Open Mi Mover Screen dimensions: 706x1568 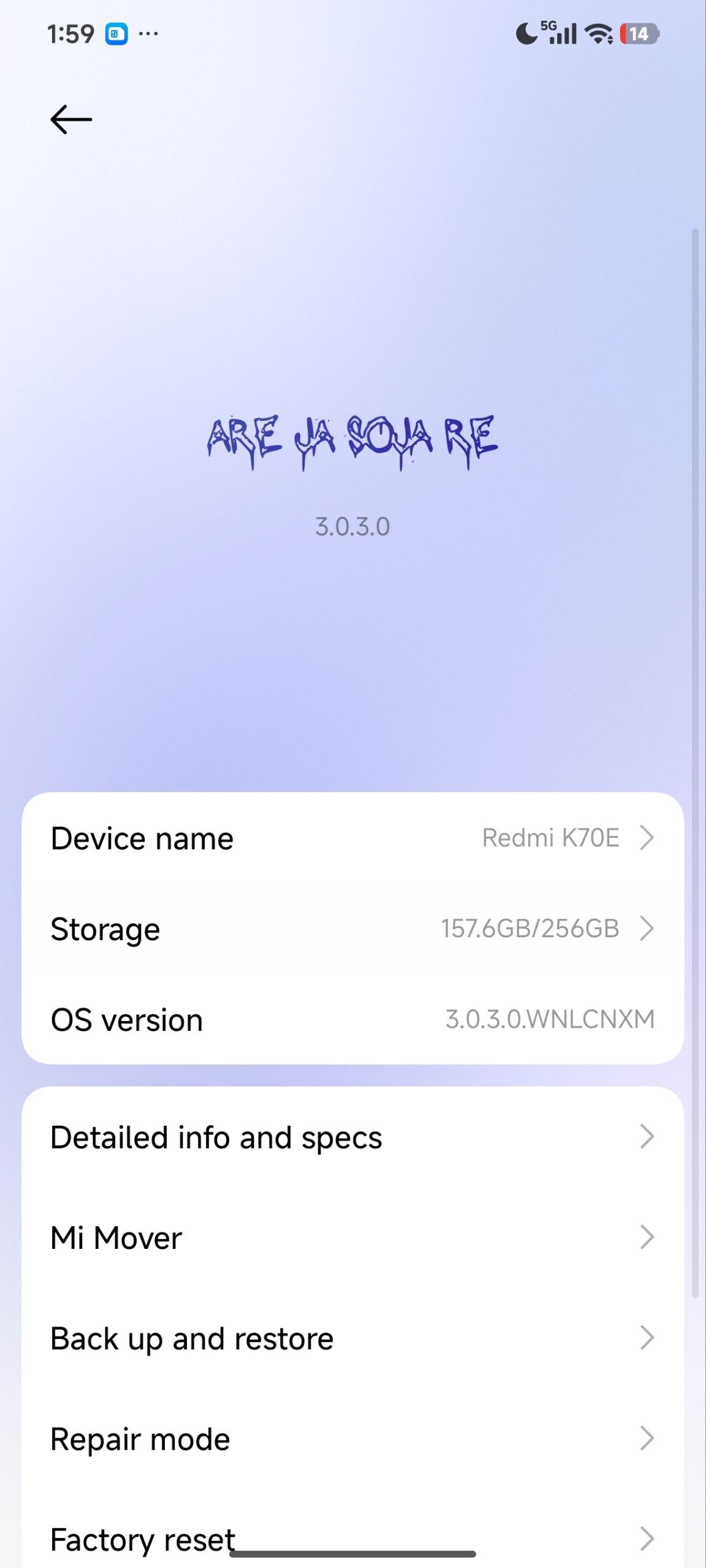click(352, 1237)
